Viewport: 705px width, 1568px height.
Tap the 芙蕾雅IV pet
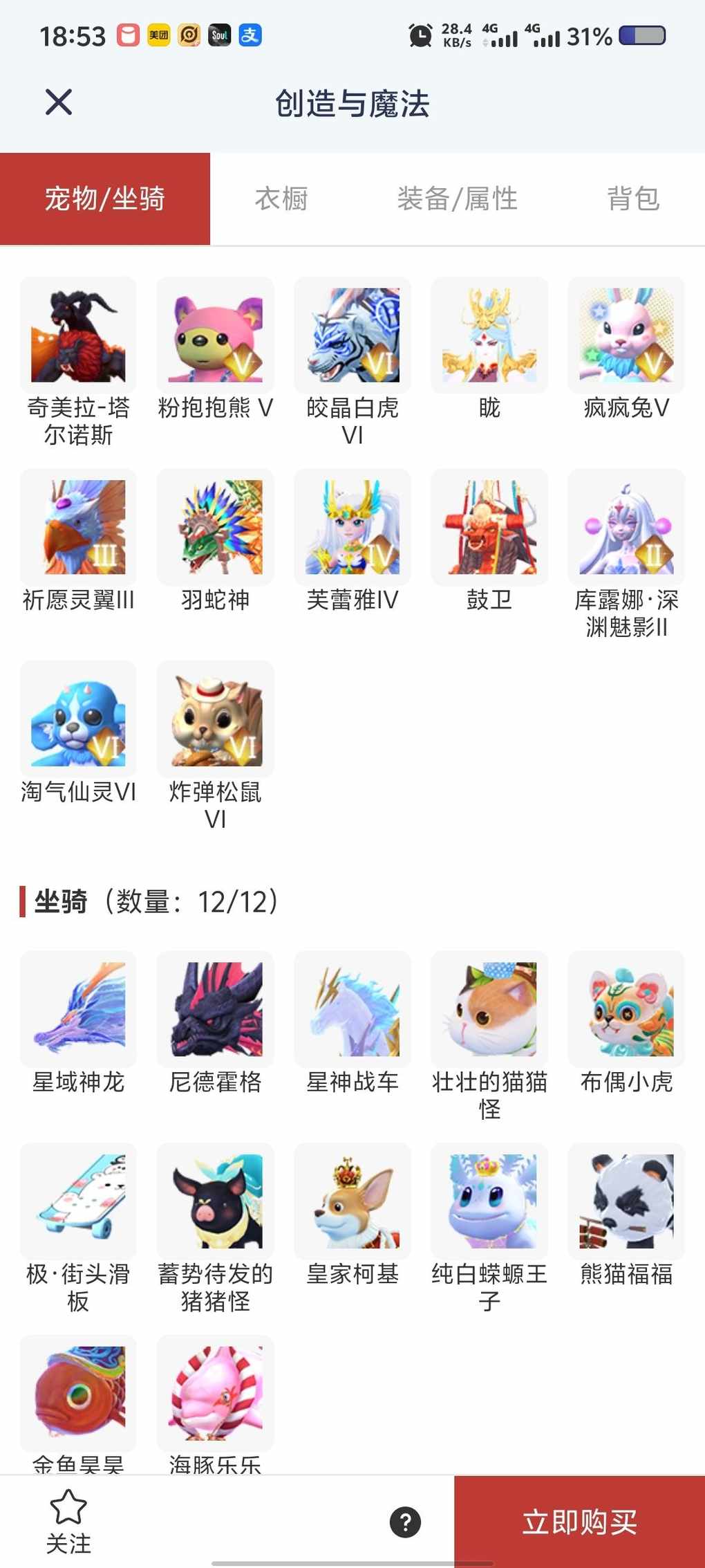click(352, 528)
